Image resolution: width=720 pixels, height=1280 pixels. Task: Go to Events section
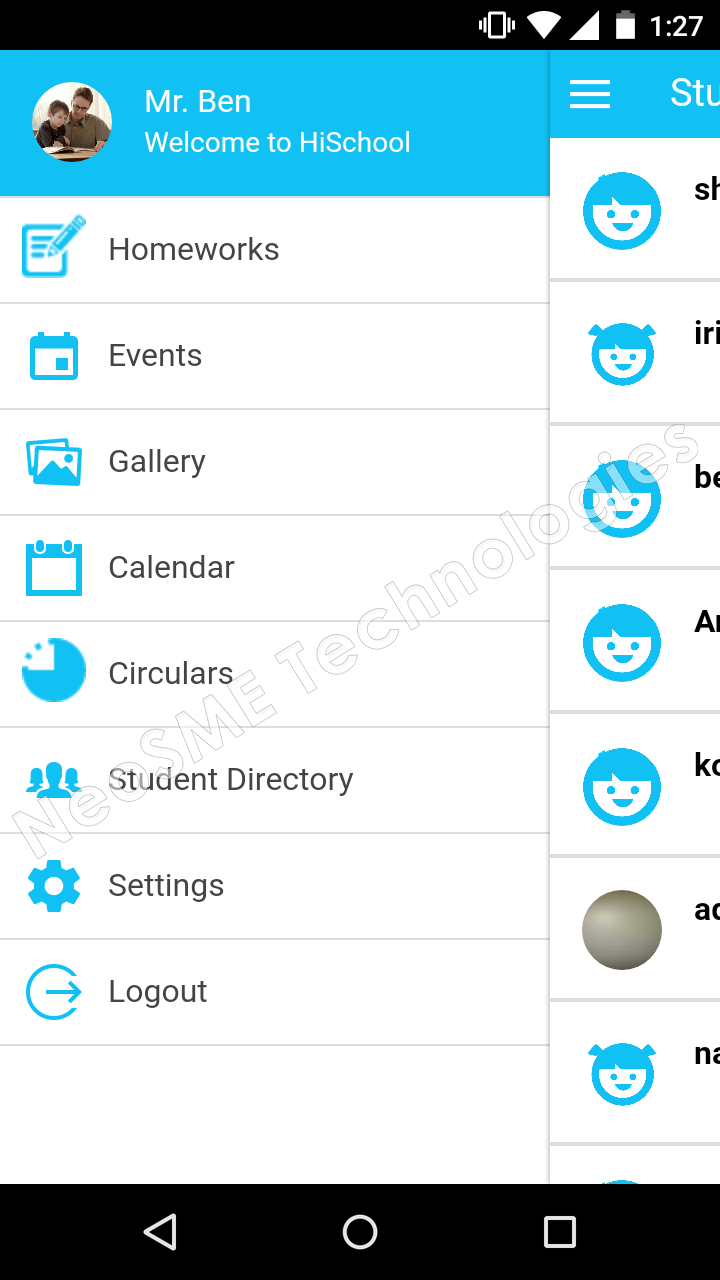click(155, 356)
